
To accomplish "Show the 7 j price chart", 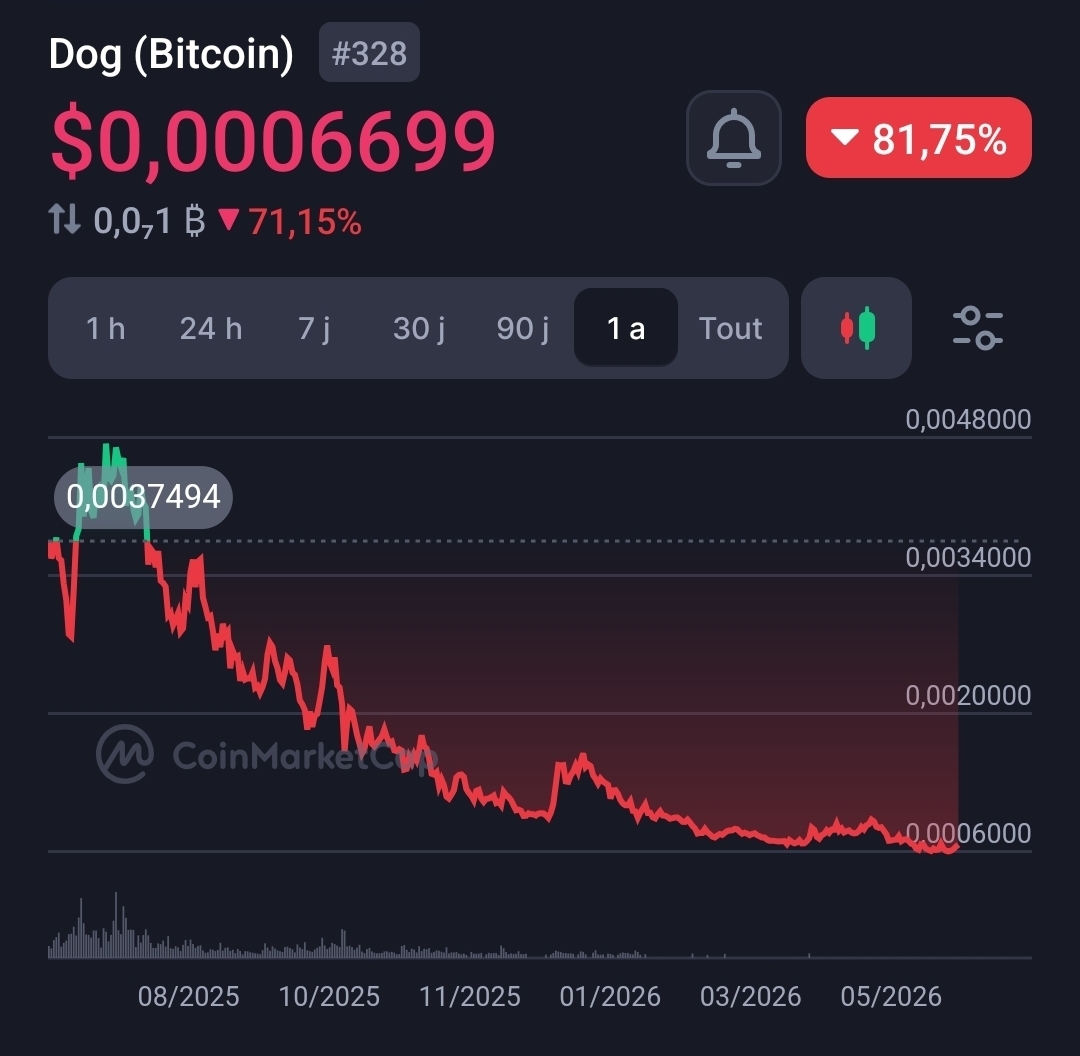I will [314, 329].
